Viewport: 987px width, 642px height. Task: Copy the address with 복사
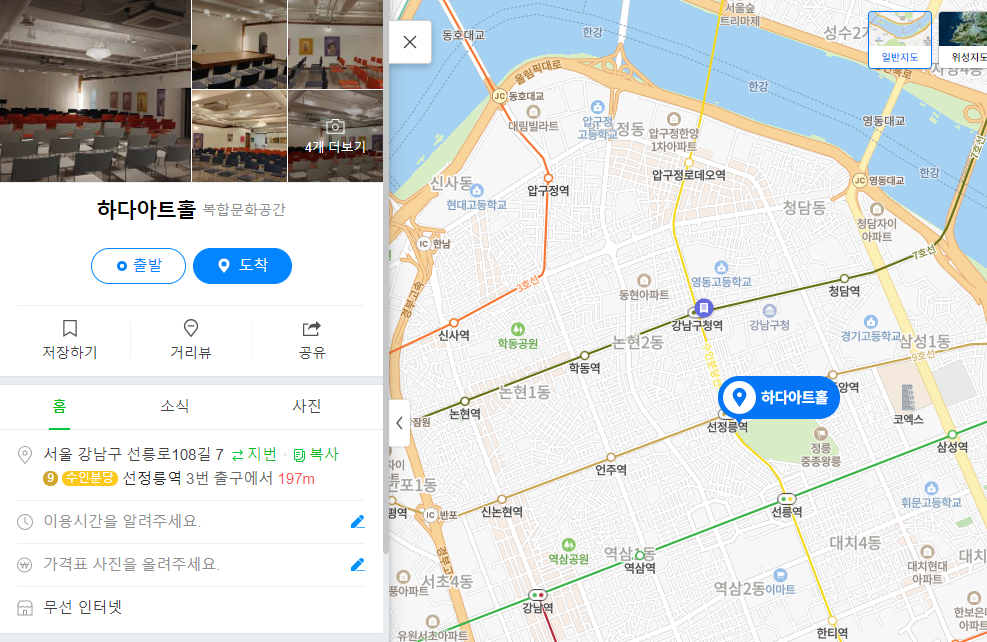(316, 455)
